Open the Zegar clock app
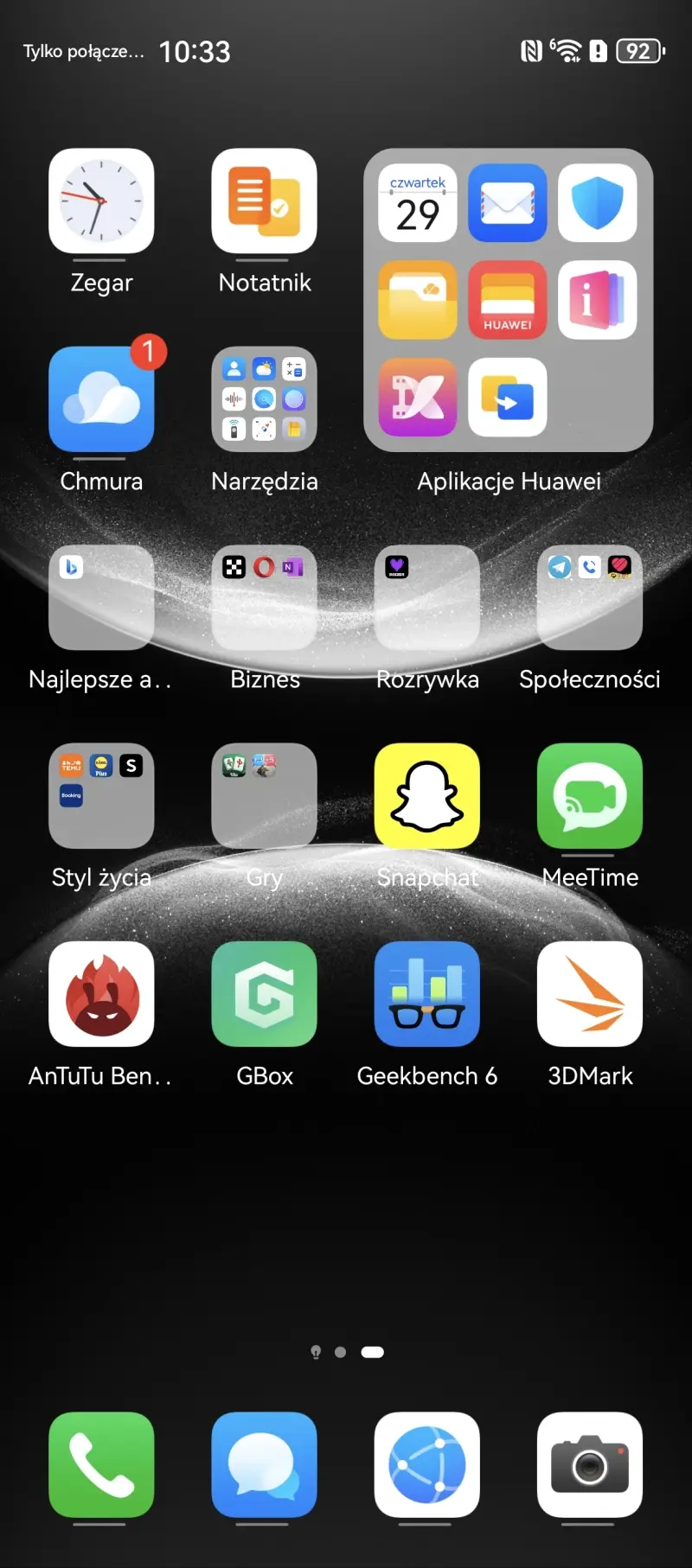 pyautogui.click(x=101, y=201)
